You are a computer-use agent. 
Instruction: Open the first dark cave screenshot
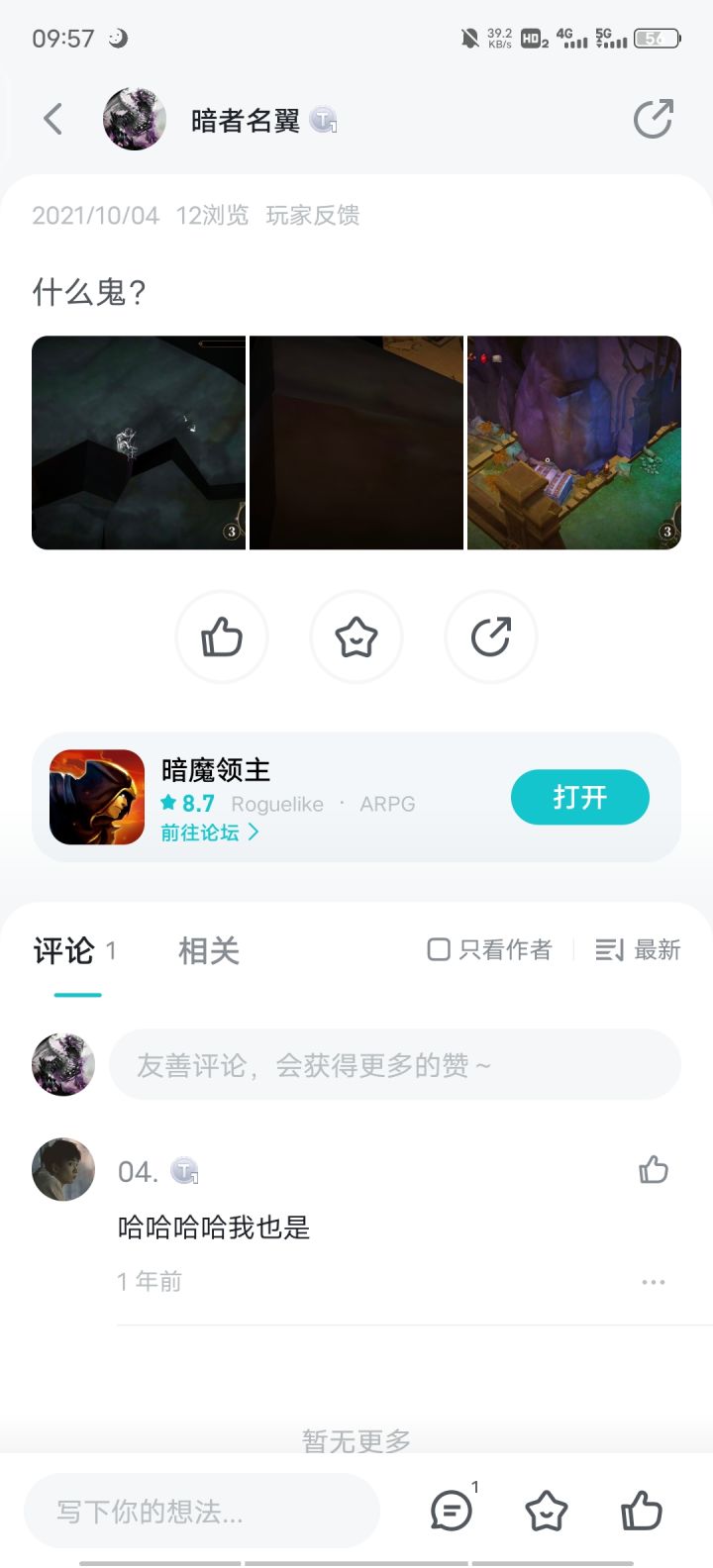pos(139,442)
